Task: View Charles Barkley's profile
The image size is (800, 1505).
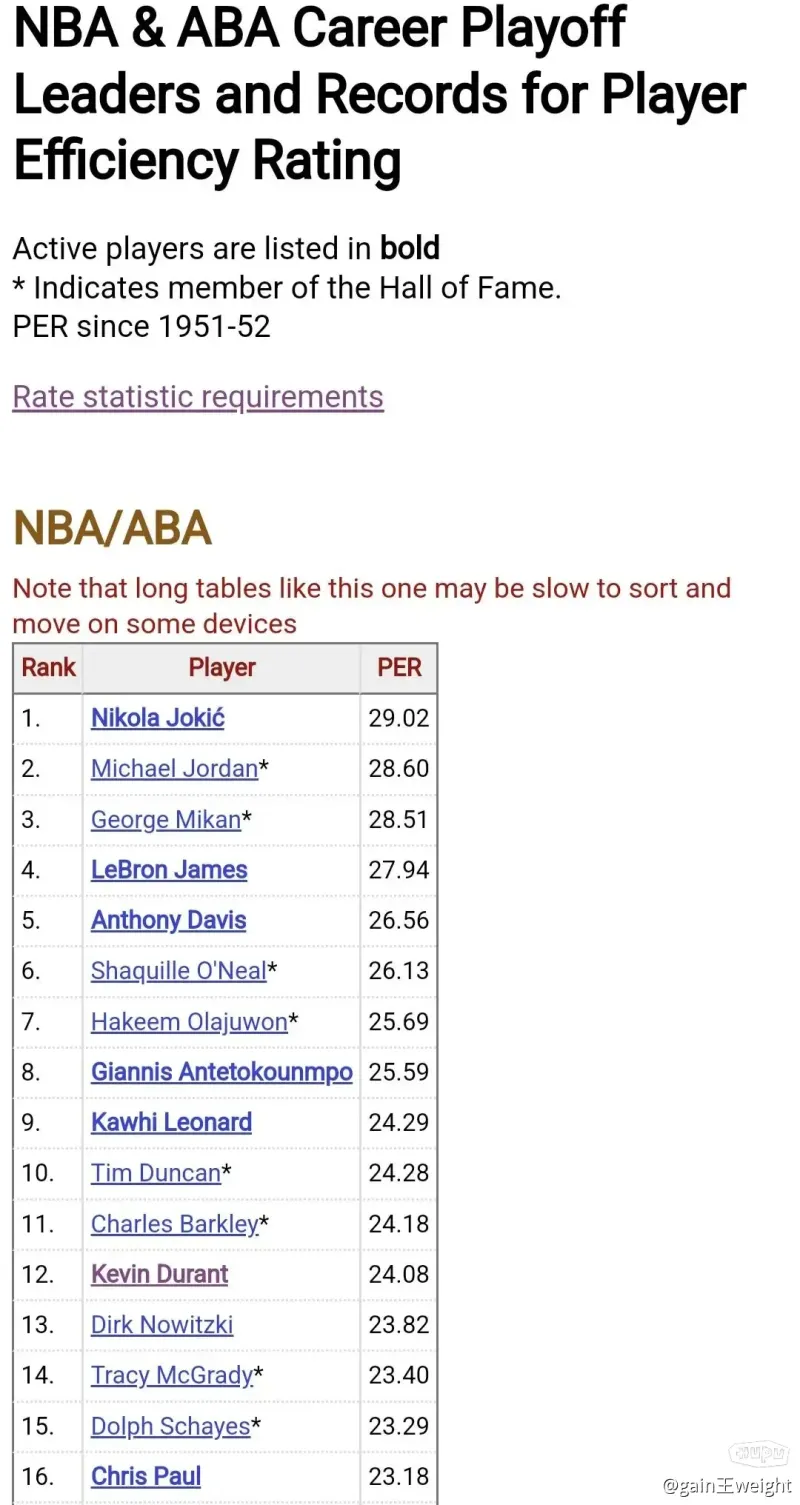Action: (x=175, y=1224)
